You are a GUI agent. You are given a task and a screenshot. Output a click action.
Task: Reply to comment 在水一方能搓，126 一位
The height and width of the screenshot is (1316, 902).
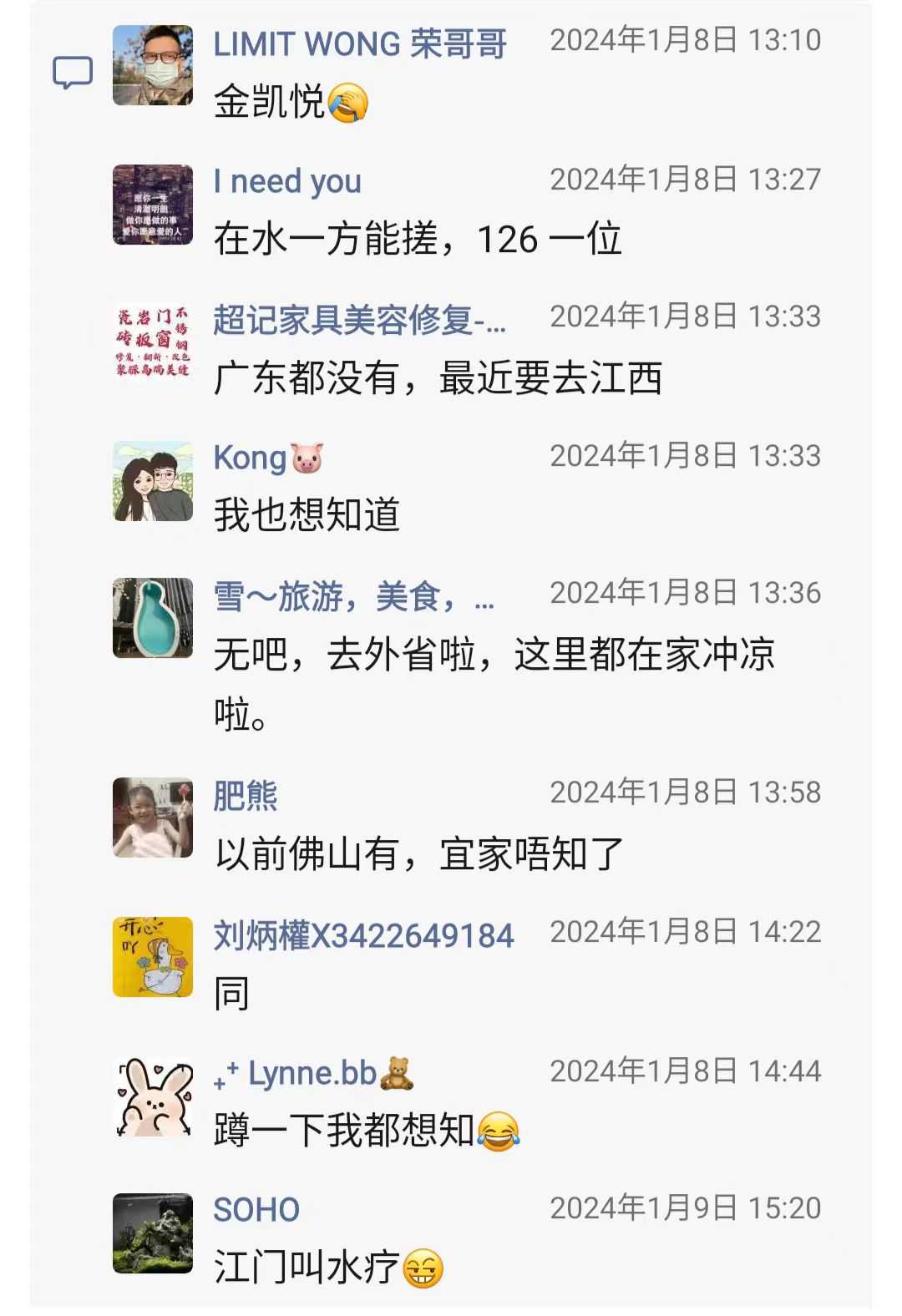tap(418, 240)
